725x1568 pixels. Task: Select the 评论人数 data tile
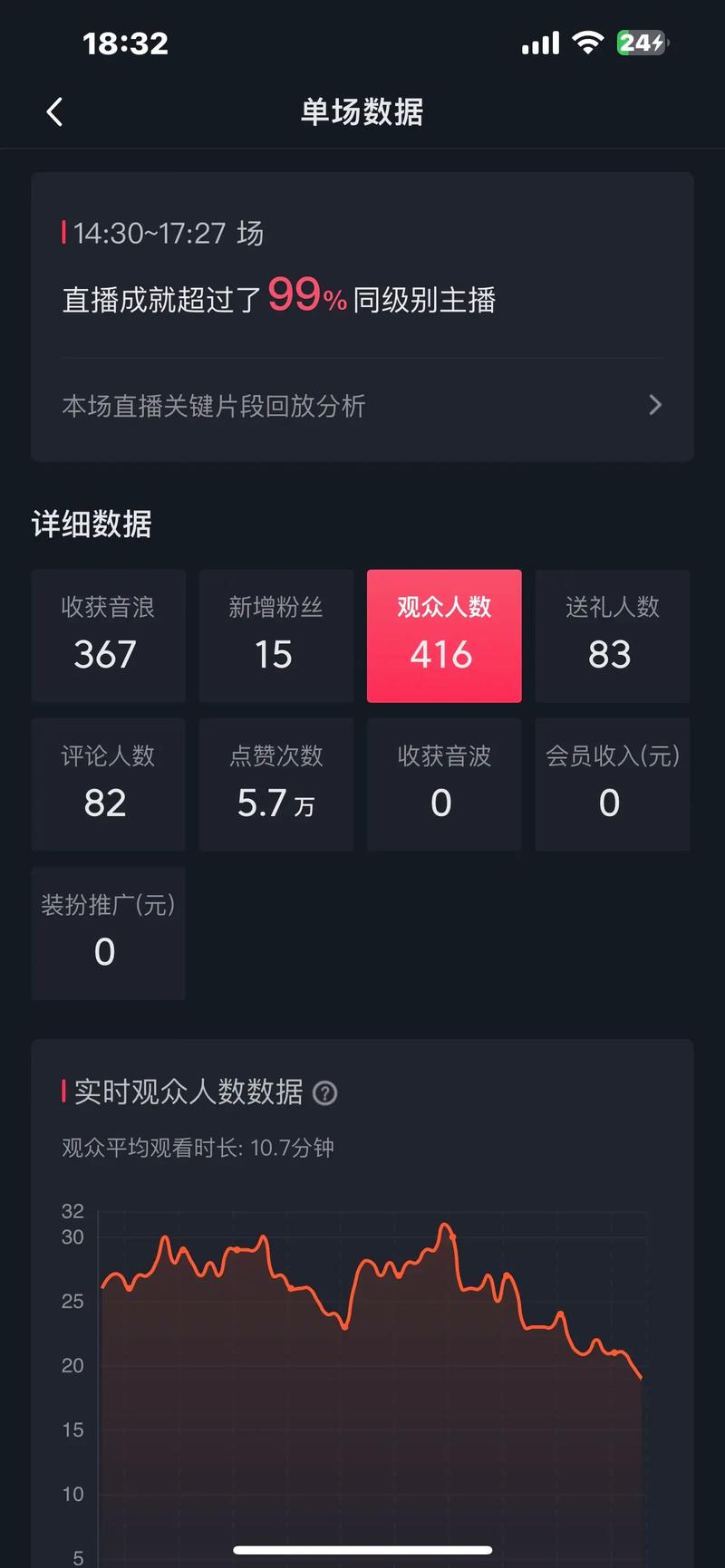tap(108, 784)
